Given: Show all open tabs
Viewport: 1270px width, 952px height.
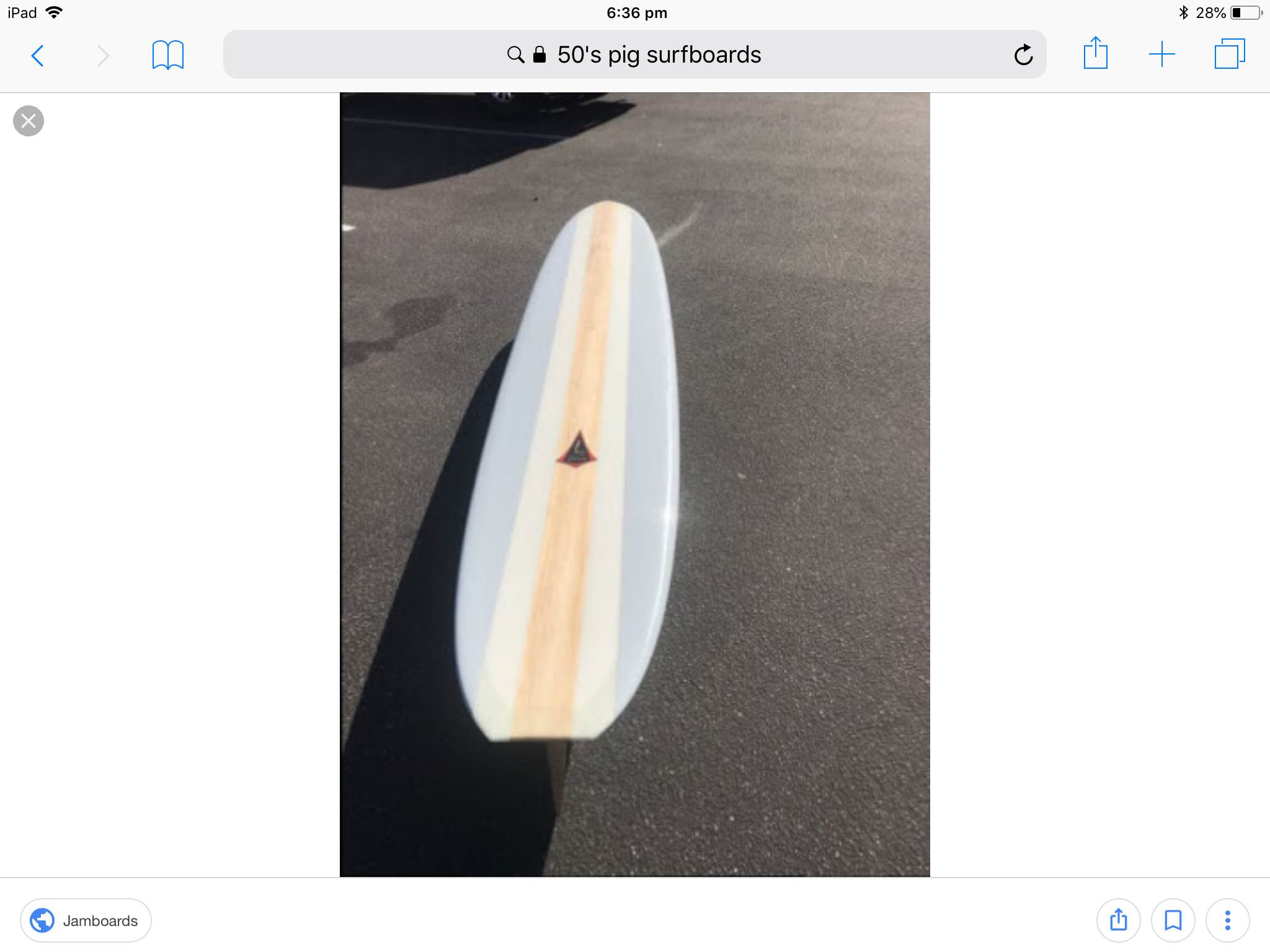Looking at the screenshot, I should click(1229, 54).
